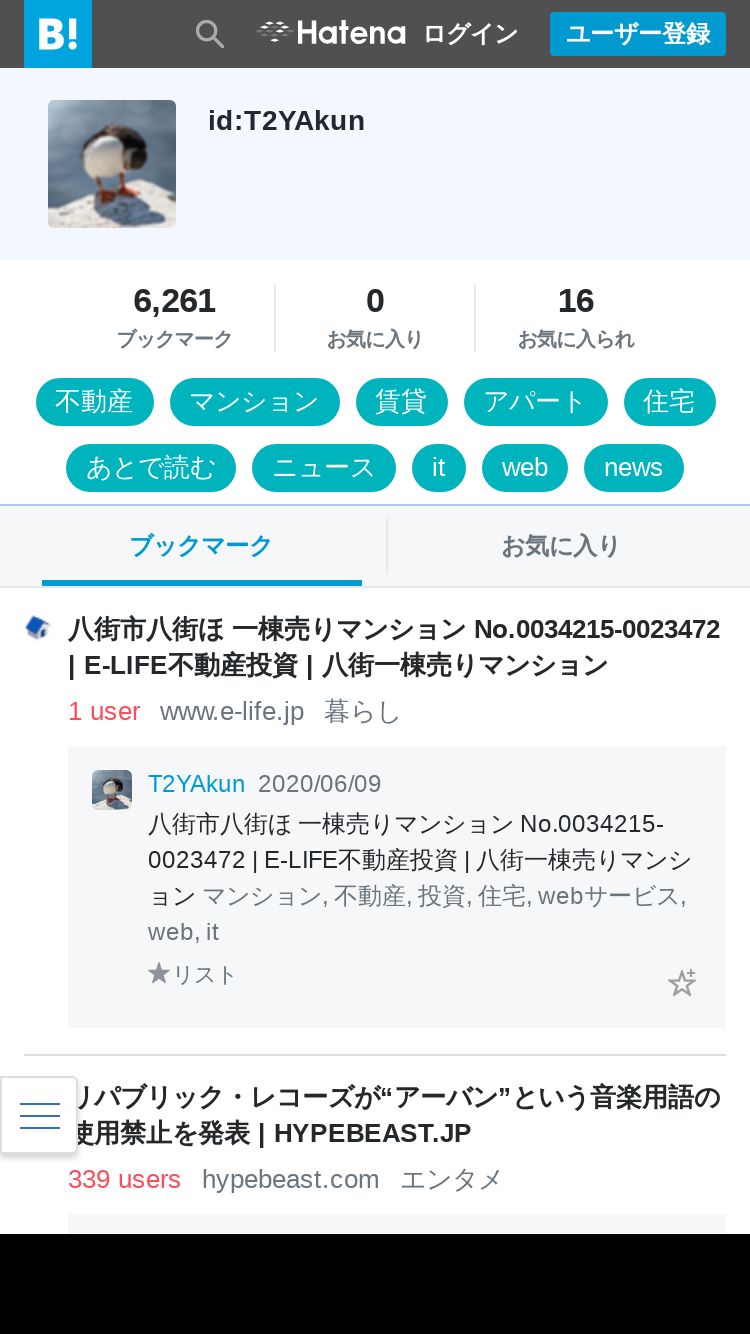Switch to the お気に入り tab
750x1334 pixels.
[560, 546]
